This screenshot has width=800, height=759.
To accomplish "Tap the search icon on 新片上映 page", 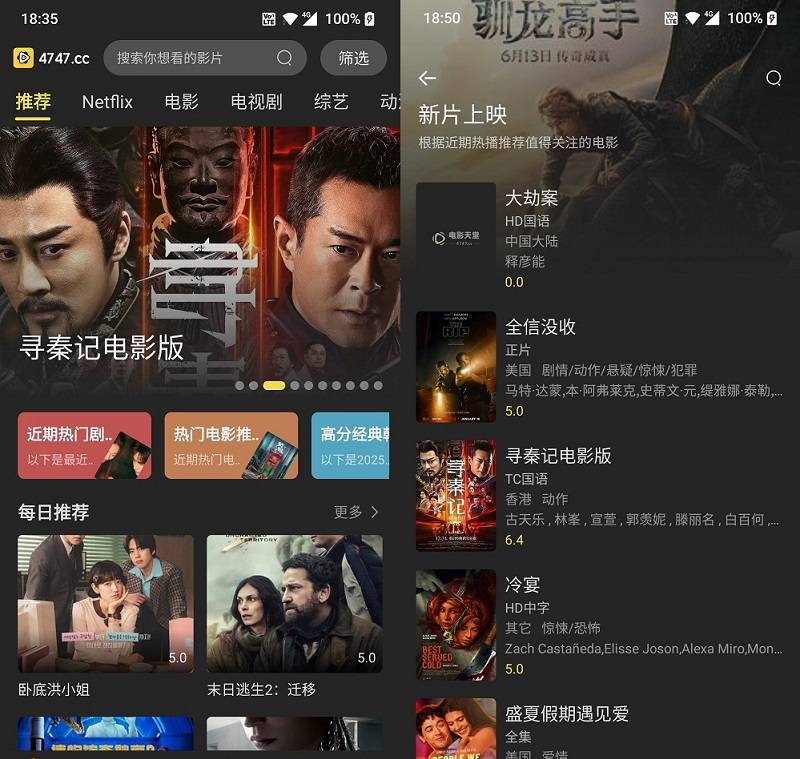I will point(773,78).
